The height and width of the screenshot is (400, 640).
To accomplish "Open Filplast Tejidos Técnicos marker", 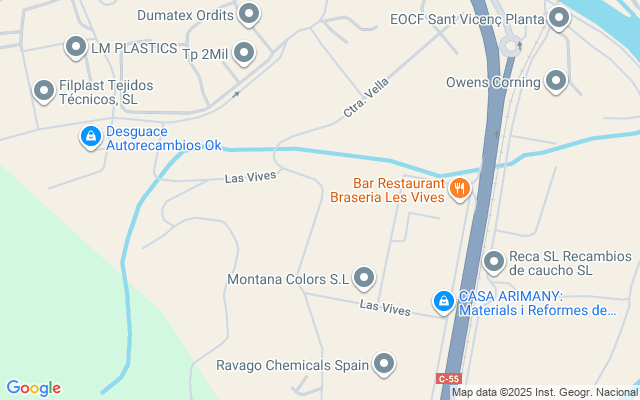I will point(44,91).
